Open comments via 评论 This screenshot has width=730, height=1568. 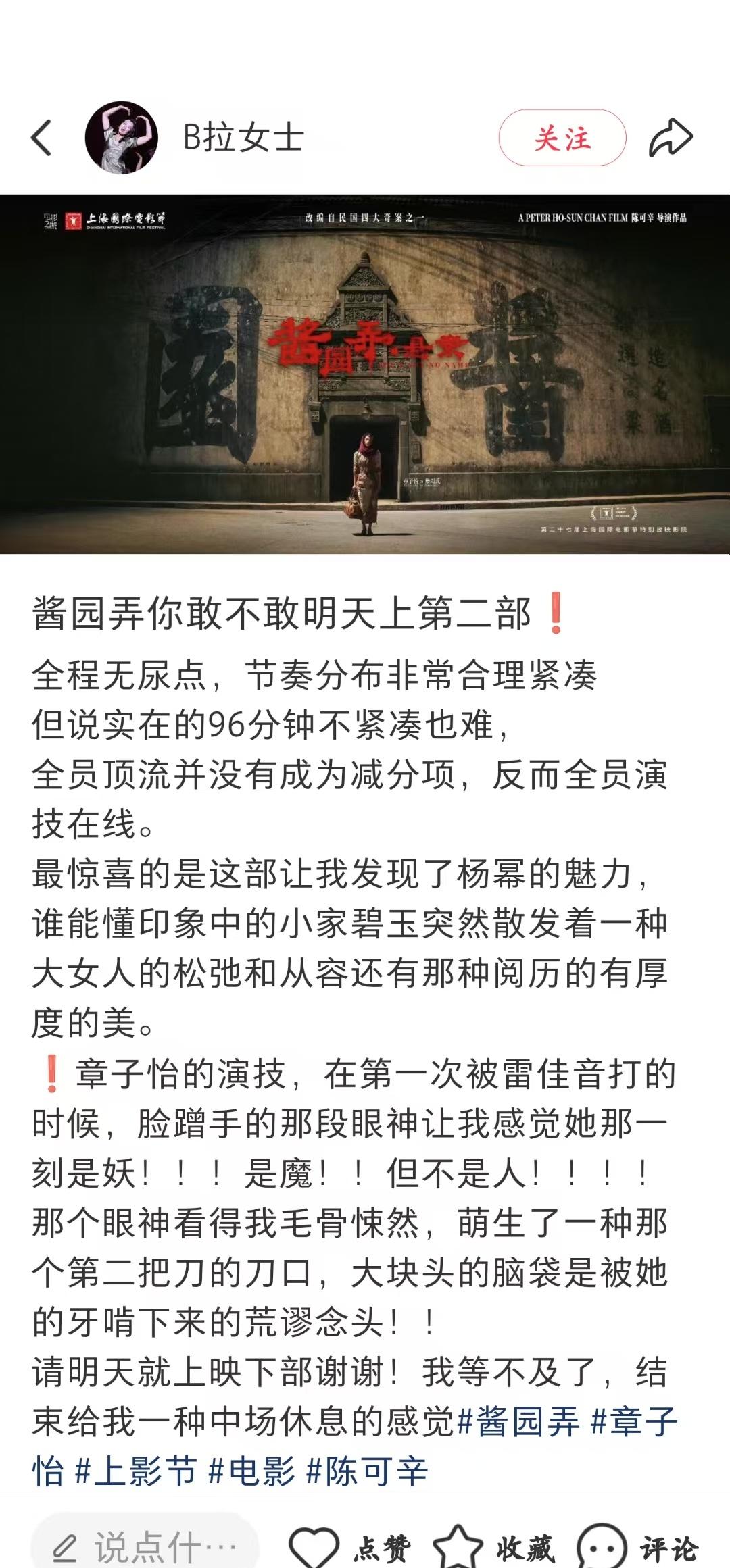click(637, 1547)
